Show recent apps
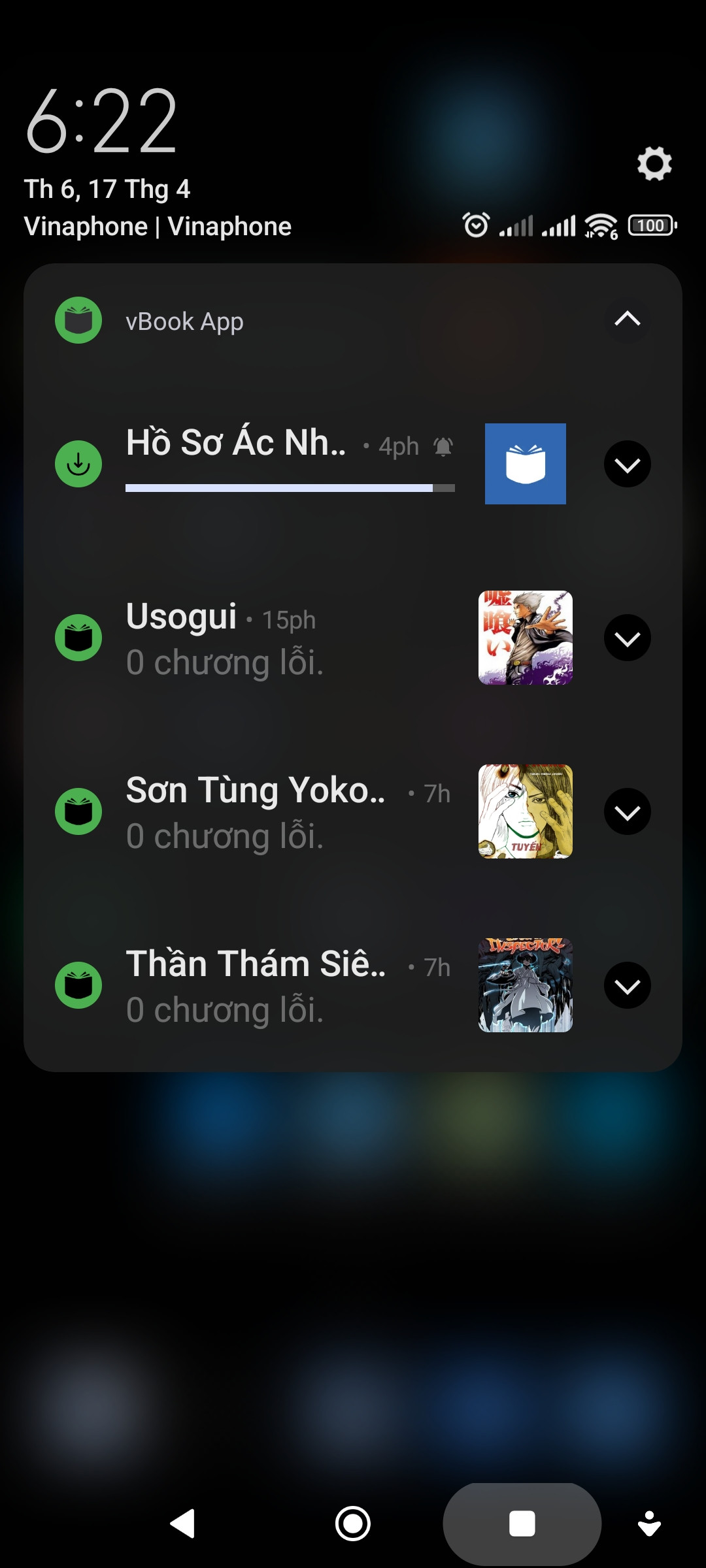The width and height of the screenshot is (706, 1568). 522,1524
